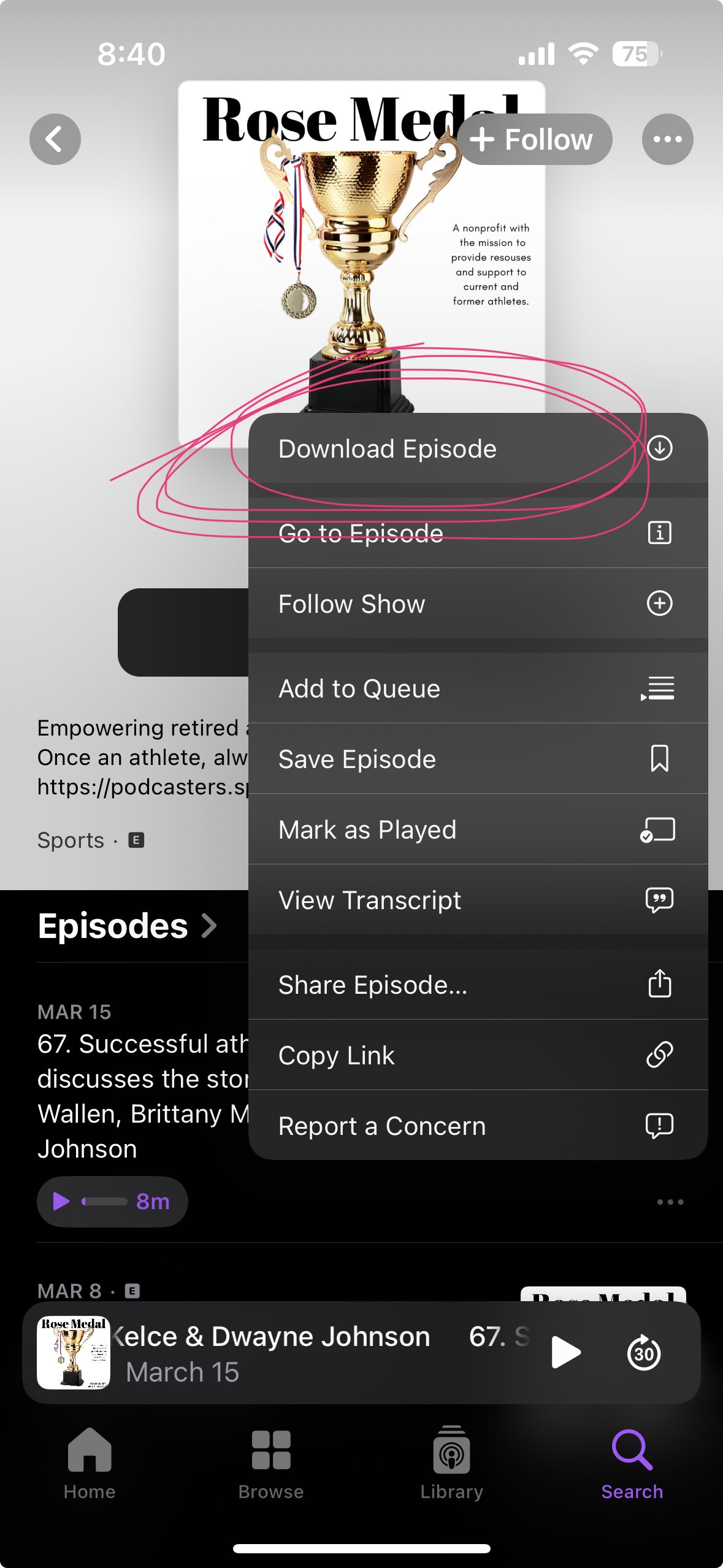723x1568 pixels.
Task: Switch to the Home tab
Action: click(x=90, y=1464)
